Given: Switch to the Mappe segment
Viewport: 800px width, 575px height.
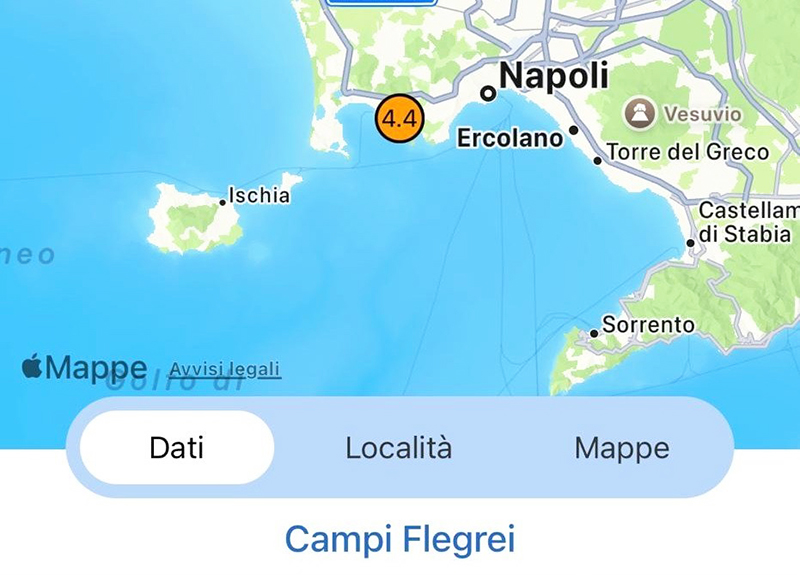Looking at the screenshot, I should [621, 447].
